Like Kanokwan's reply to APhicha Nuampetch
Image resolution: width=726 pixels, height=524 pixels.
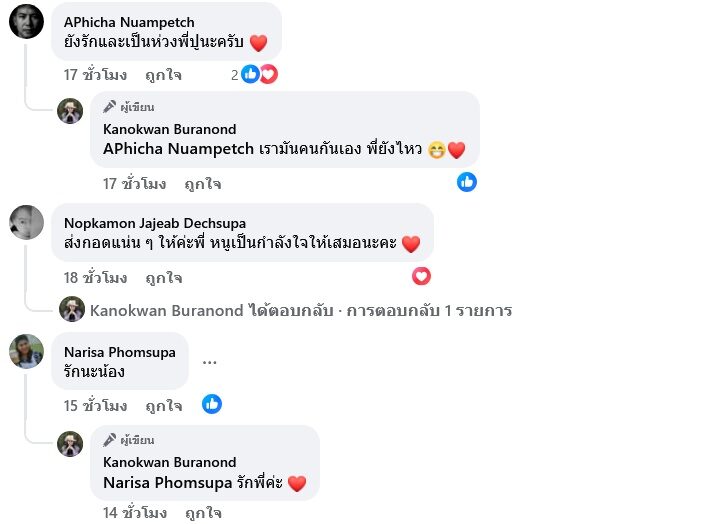click(x=203, y=184)
